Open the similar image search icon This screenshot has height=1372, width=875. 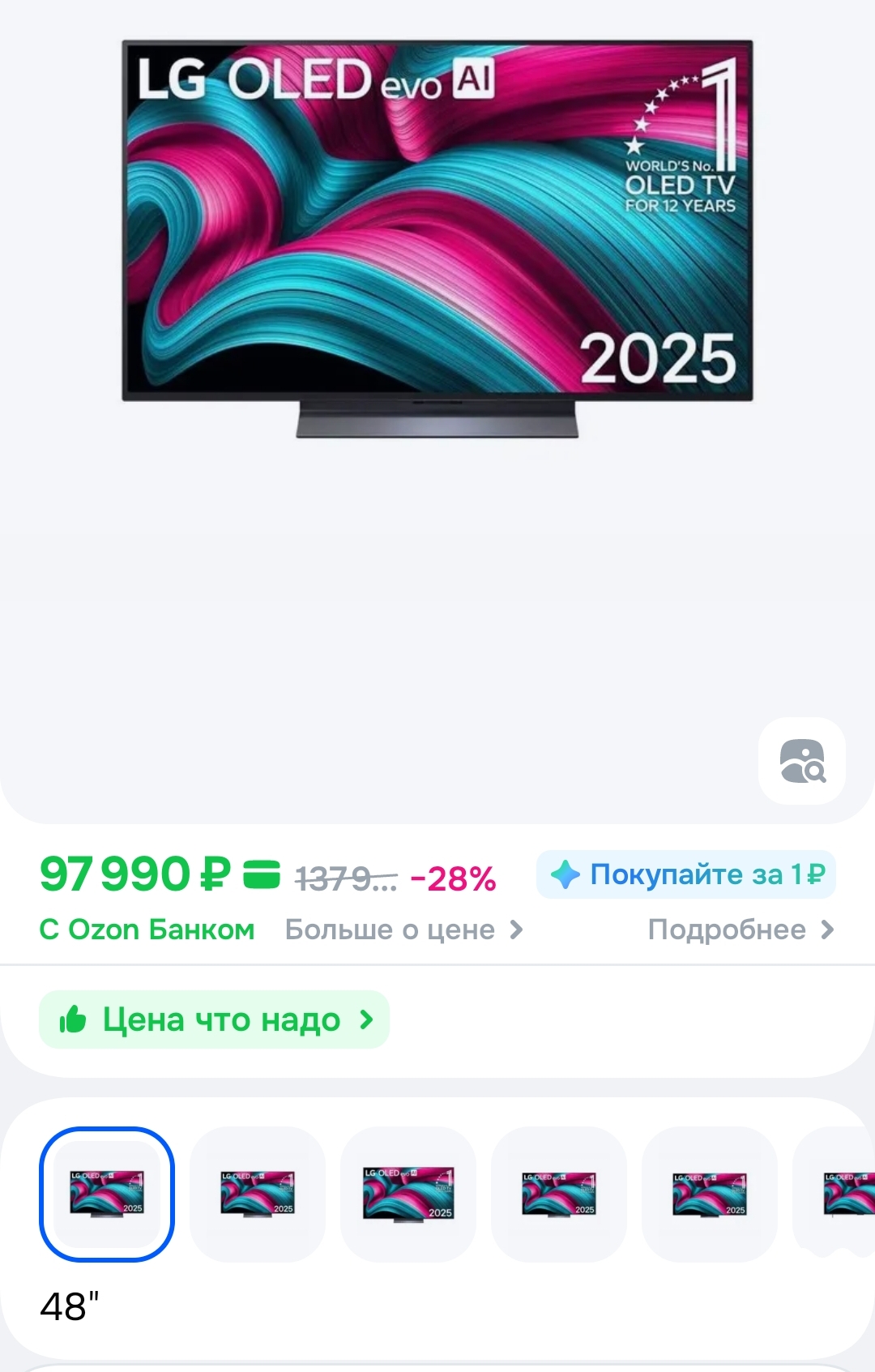tap(801, 760)
